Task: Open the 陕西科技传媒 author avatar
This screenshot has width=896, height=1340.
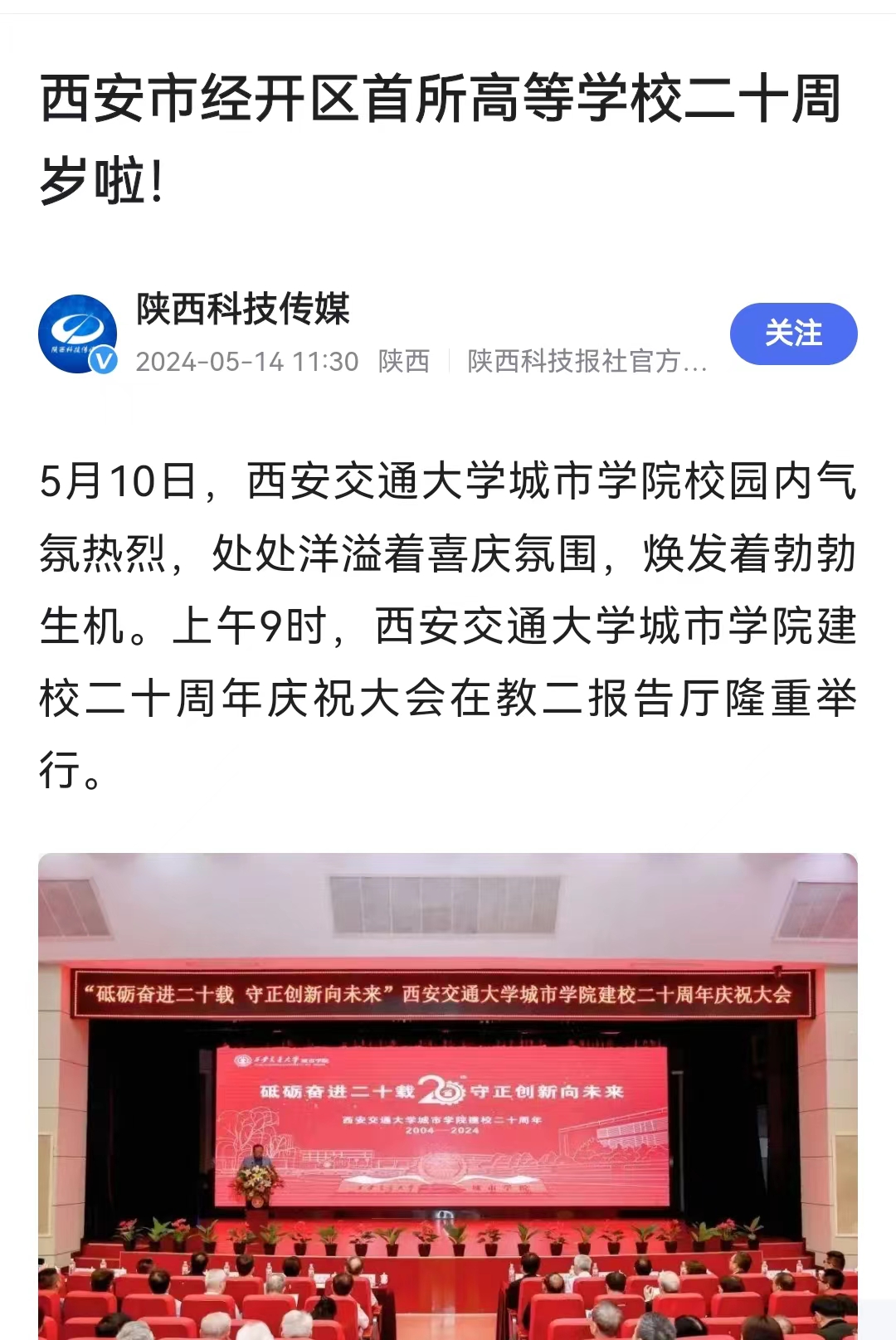Action: [x=77, y=334]
